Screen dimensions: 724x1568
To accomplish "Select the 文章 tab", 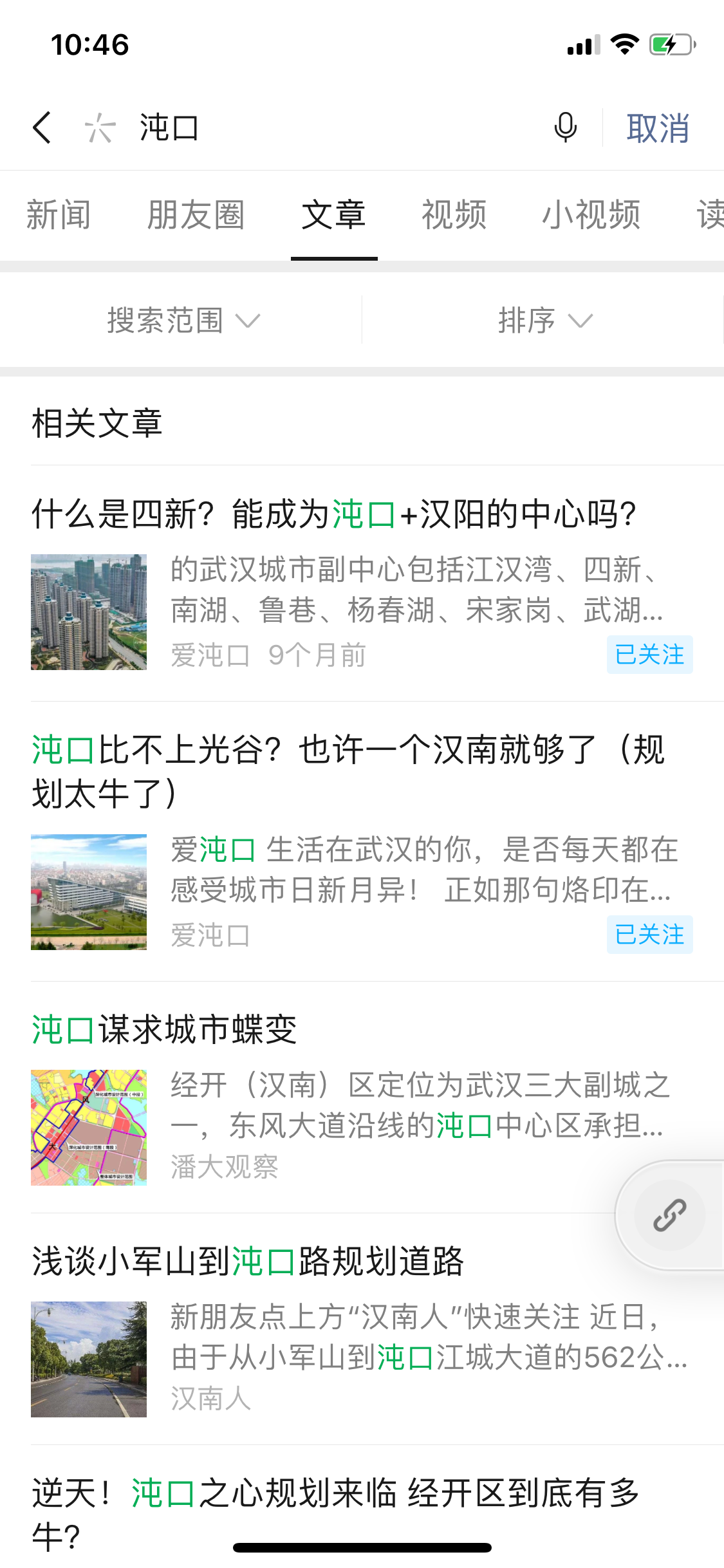I will coord(333,215).
